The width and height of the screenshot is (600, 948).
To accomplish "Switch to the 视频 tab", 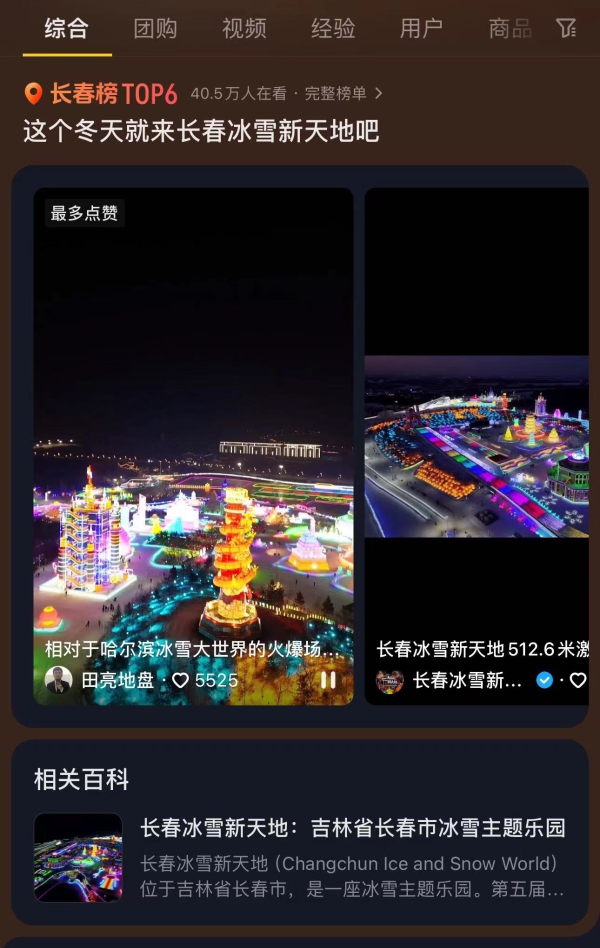I will [244, 28].
